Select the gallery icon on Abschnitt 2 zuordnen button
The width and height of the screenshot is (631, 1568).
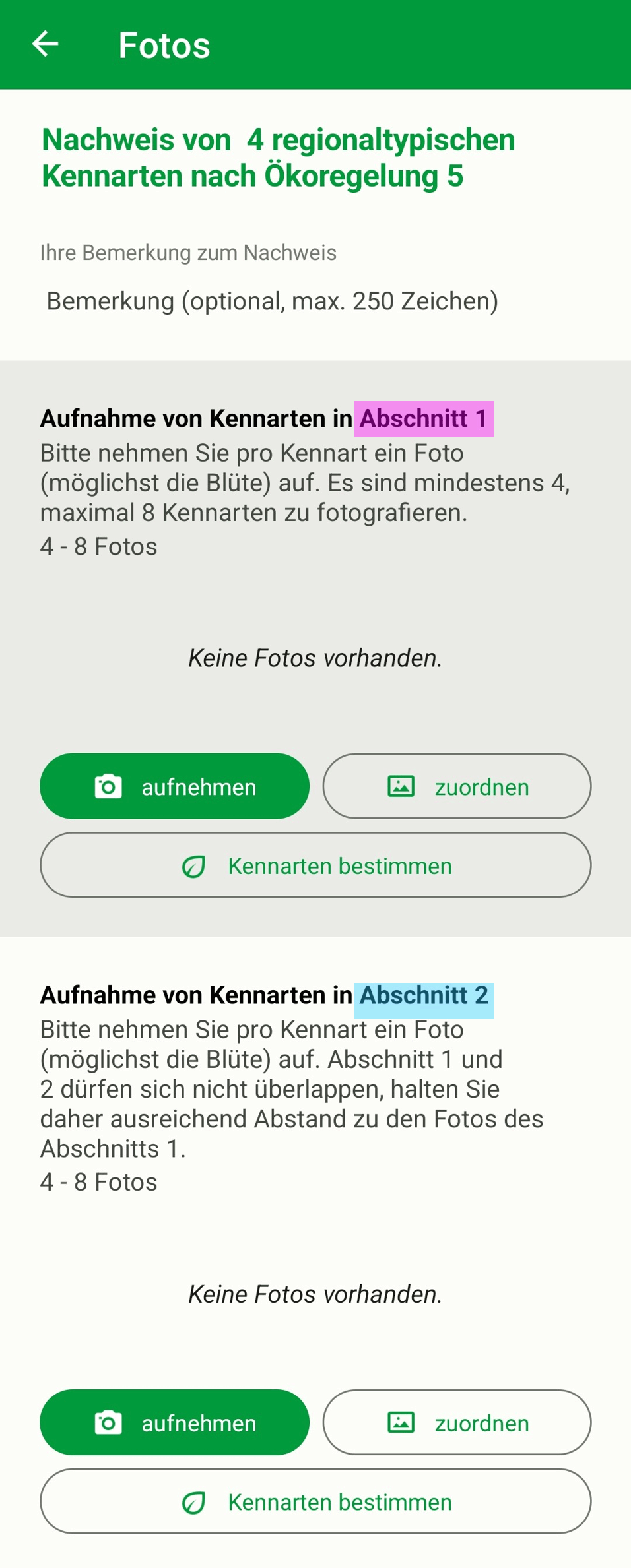pyautogui.click(x=401, y=1423)
